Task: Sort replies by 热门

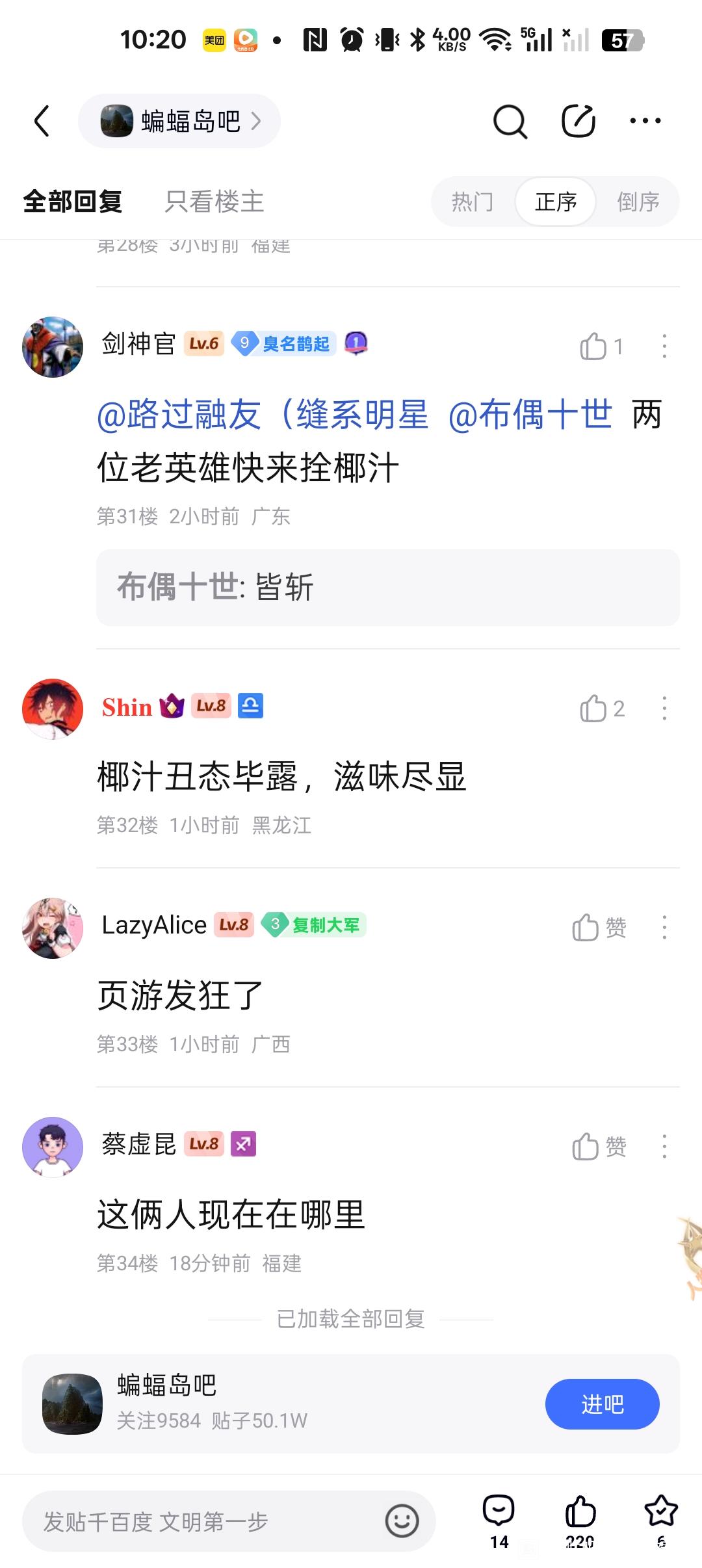Action: 473,202
